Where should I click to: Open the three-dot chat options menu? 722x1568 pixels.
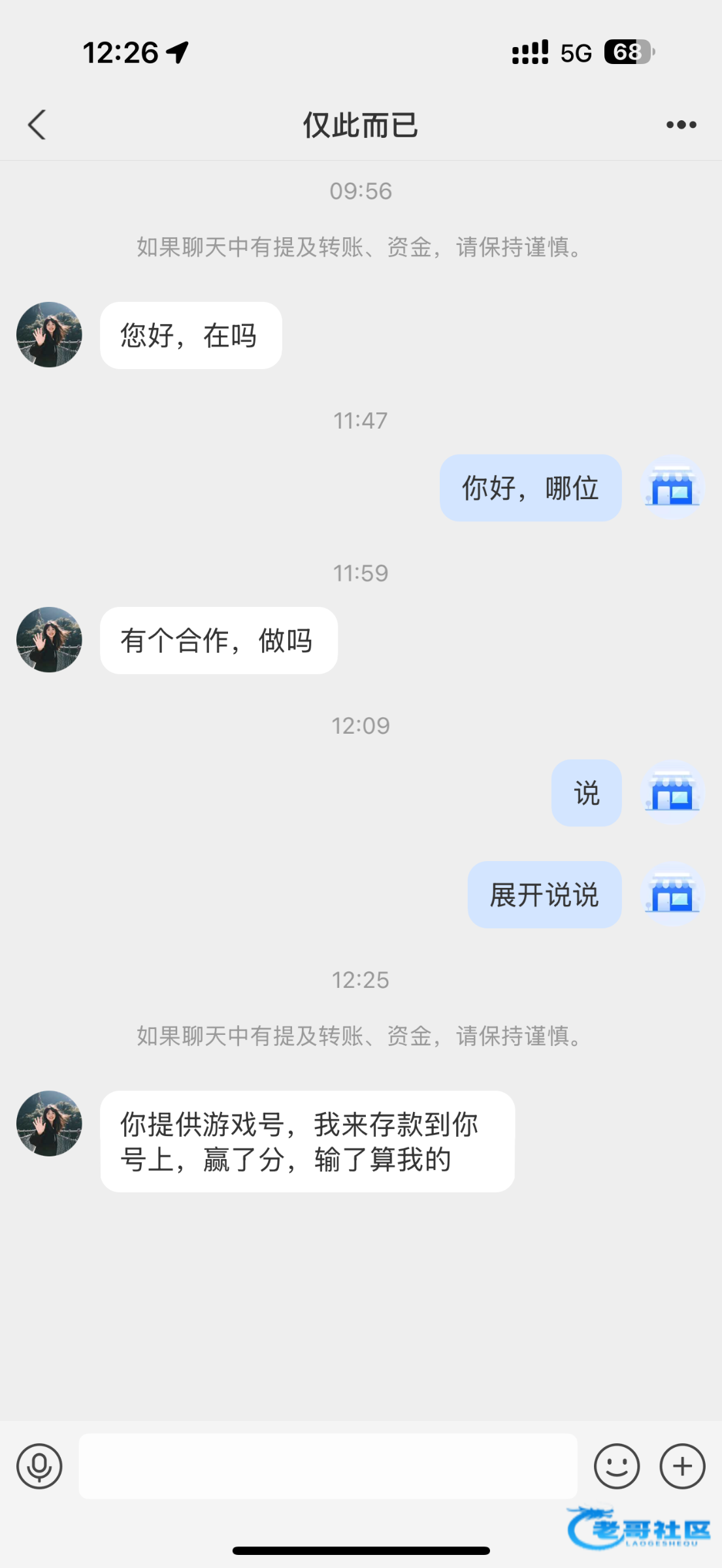681,124
